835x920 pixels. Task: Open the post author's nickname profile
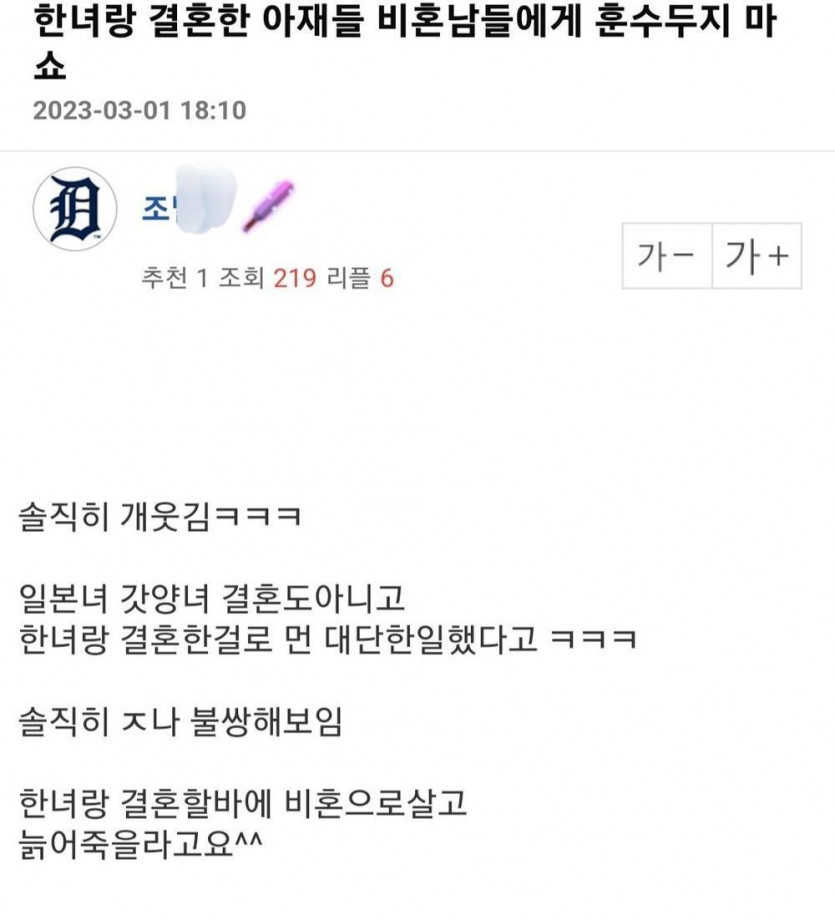(160, 208)
